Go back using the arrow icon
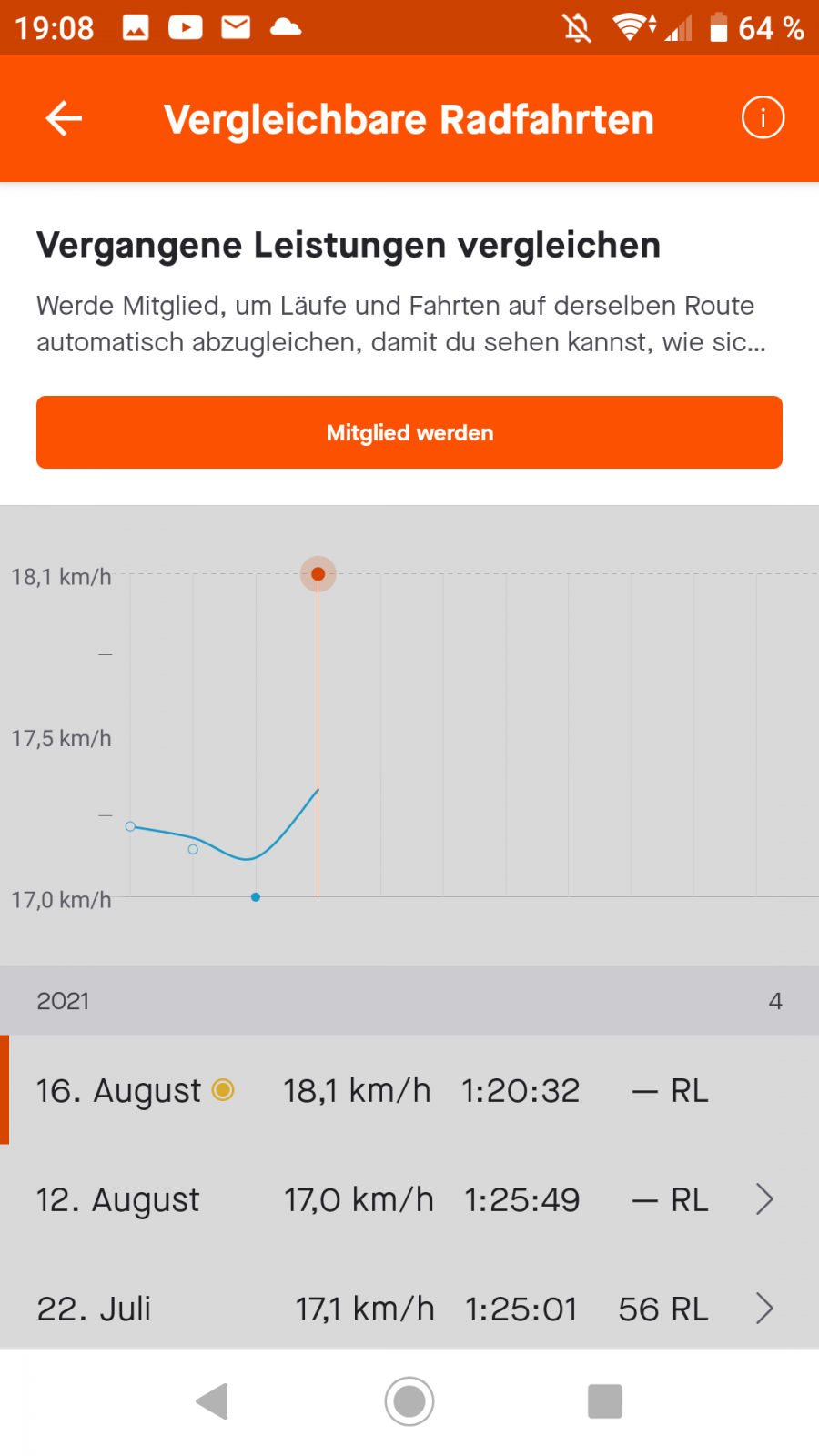The image size is (819, 1456). 64,118
